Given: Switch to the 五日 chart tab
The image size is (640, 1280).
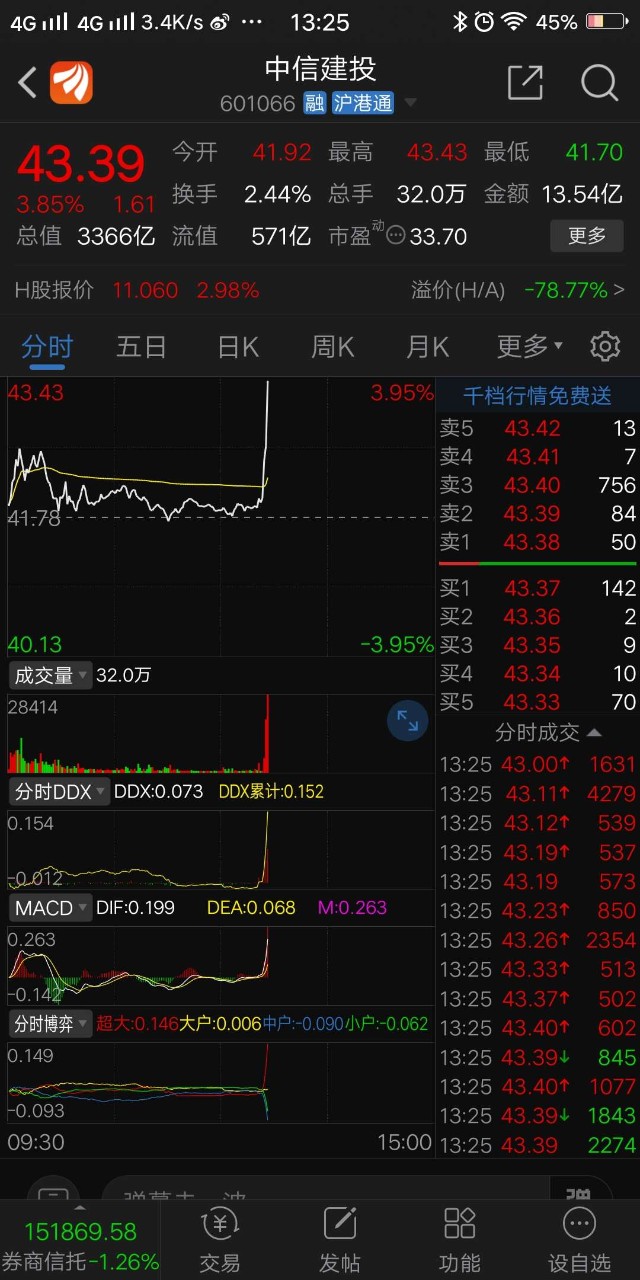Looking at the screenshot, I should click(141, 347).
